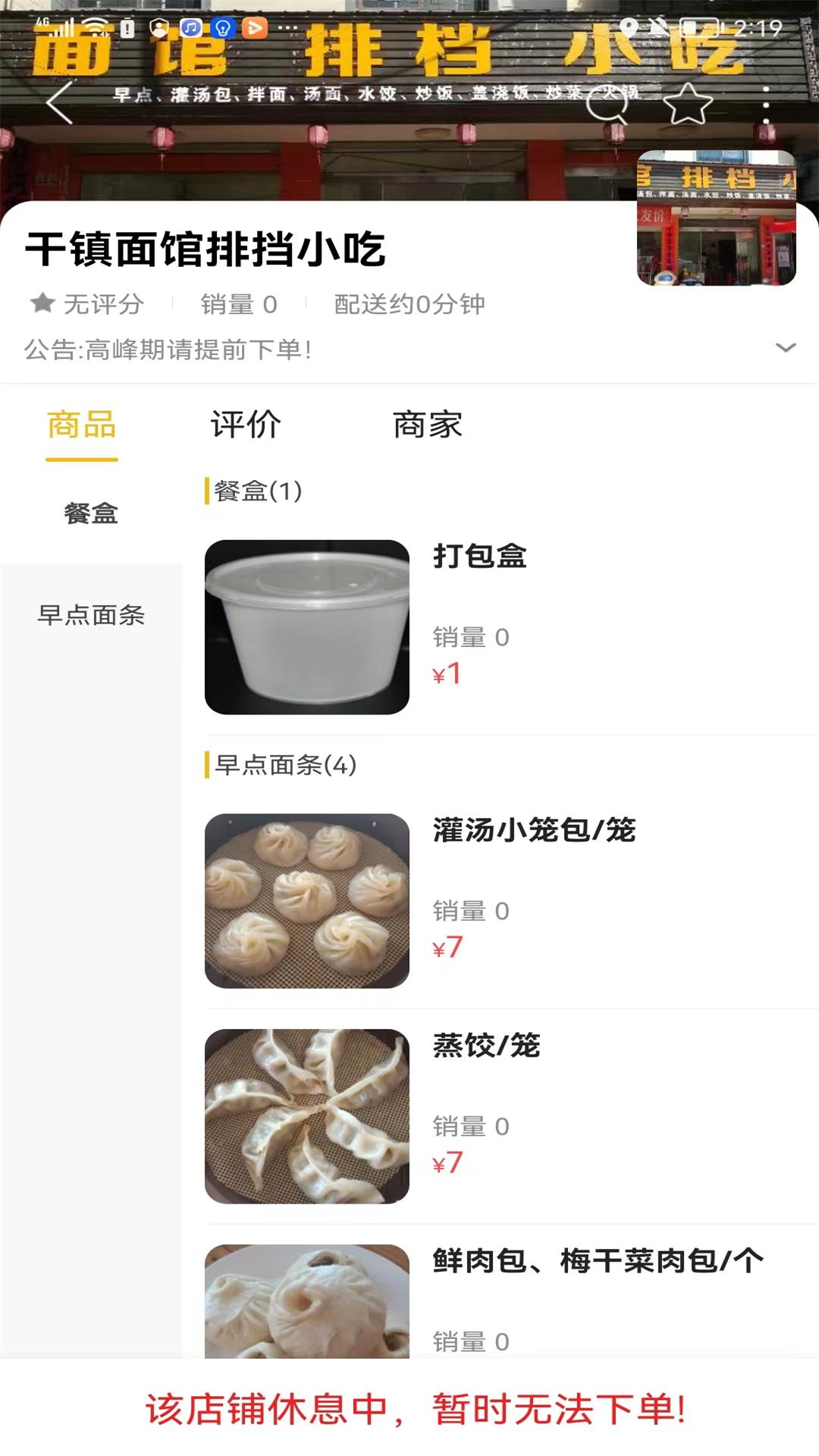
Task: Select the 商品 tab
Action: point(82,425)
